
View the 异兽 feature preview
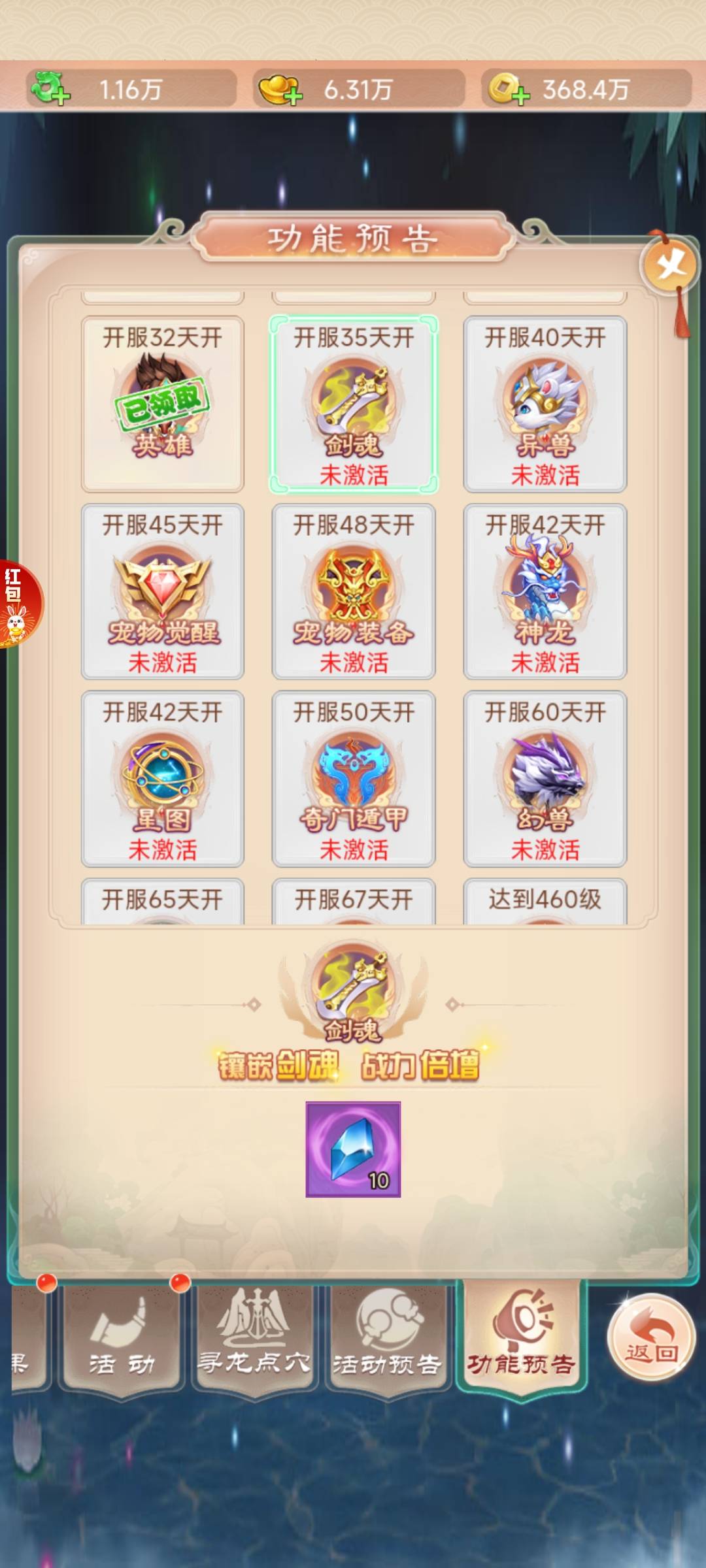(x=545, y=404)
